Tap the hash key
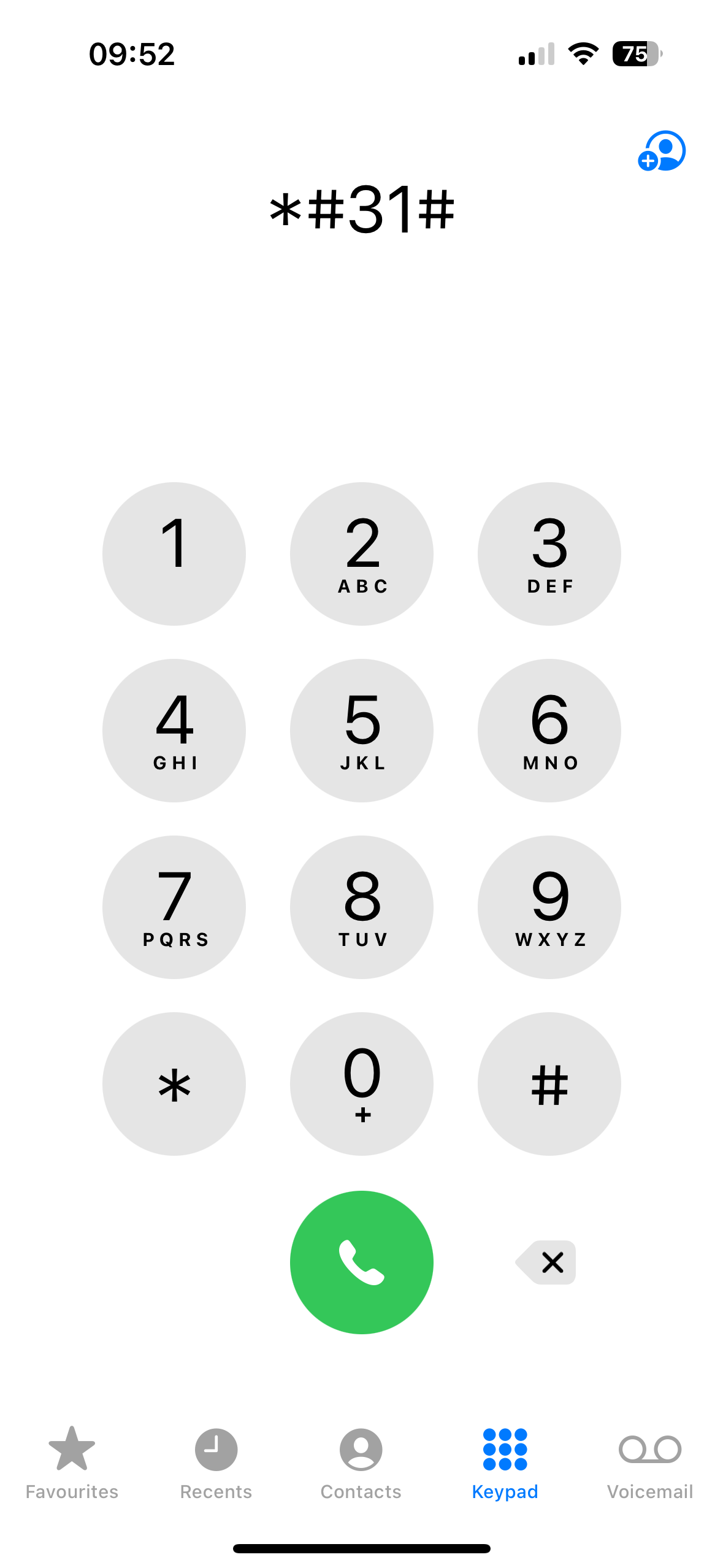The width and height of the screenshot is (723, 1568). point(549,1084)
